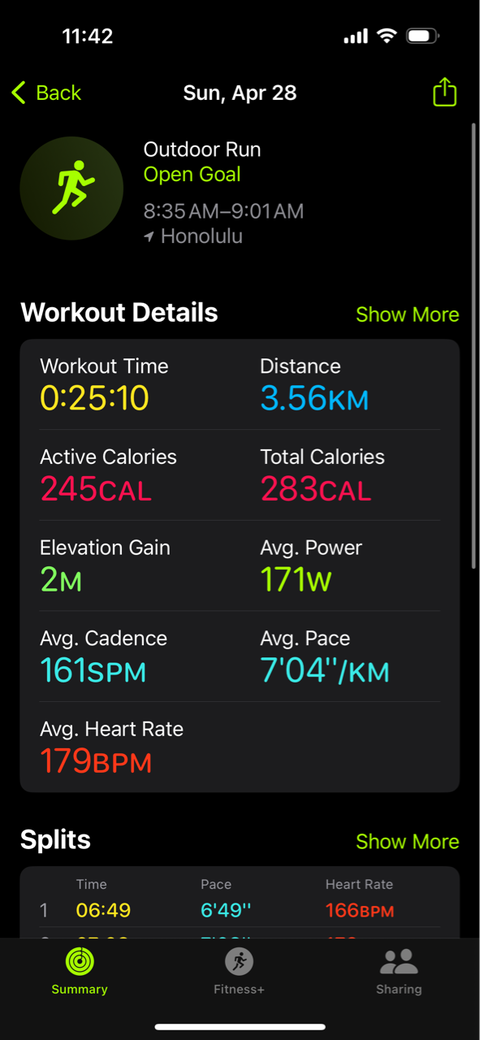The image size is (480, 1040).
Task: Switch to the Fitness+ tab
Action: point(239,971)
